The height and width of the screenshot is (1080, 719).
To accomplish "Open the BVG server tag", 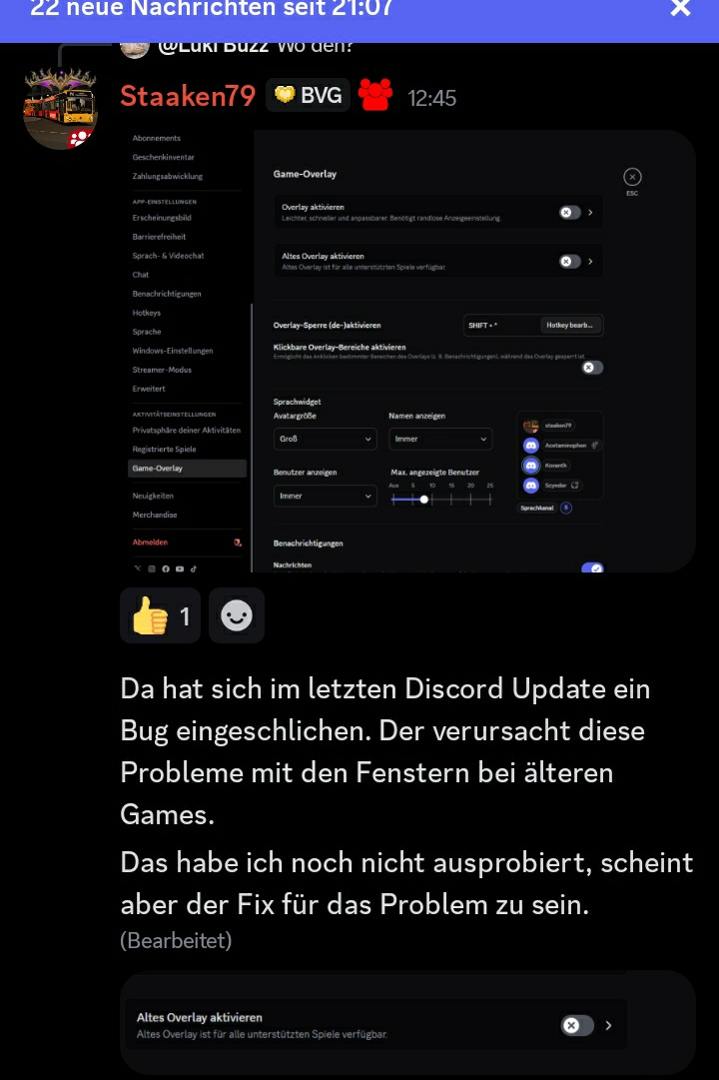I will [x=308, y=95].
